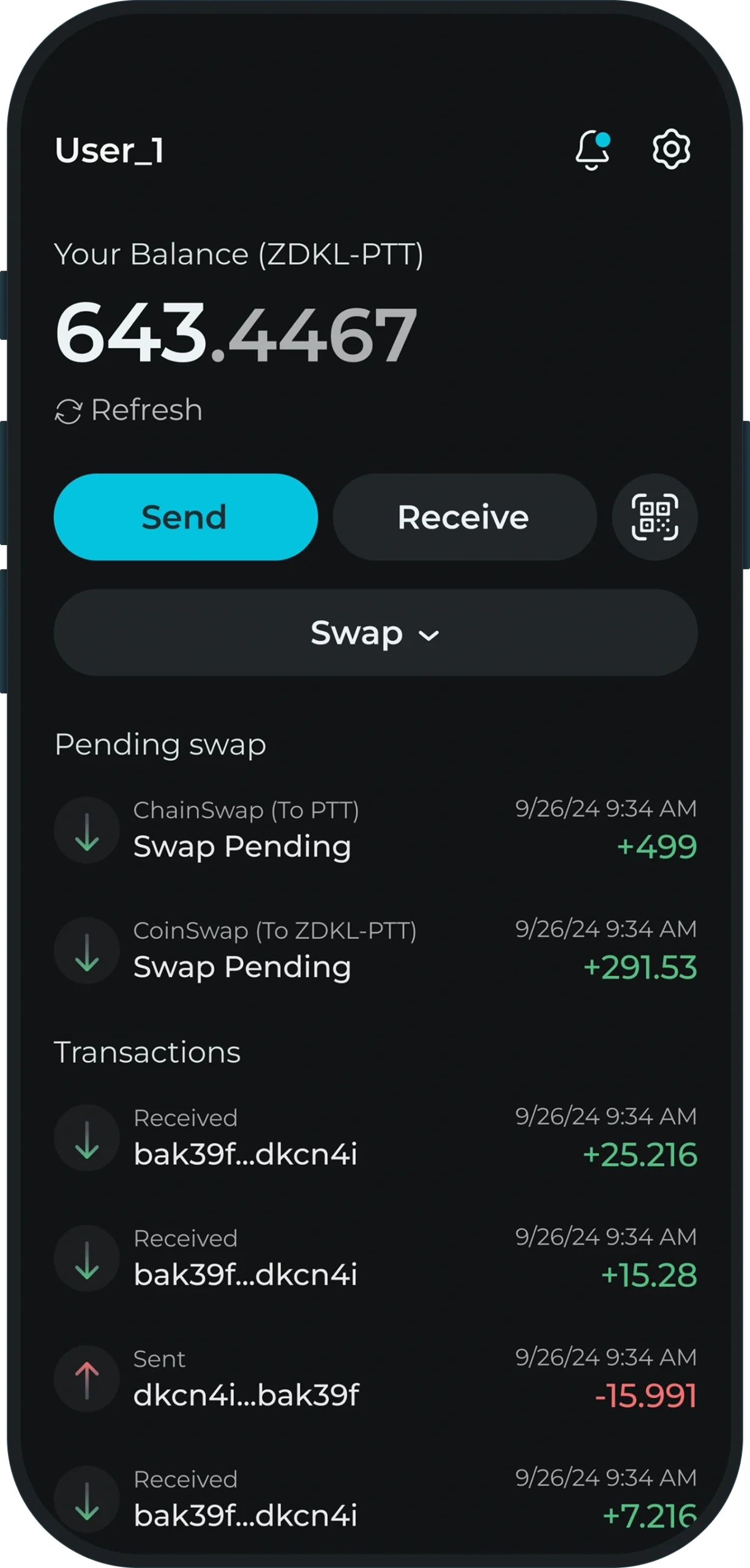The image size is (750, 1568).
Task: Open the QR code scanner
Action: pos(654,517)
